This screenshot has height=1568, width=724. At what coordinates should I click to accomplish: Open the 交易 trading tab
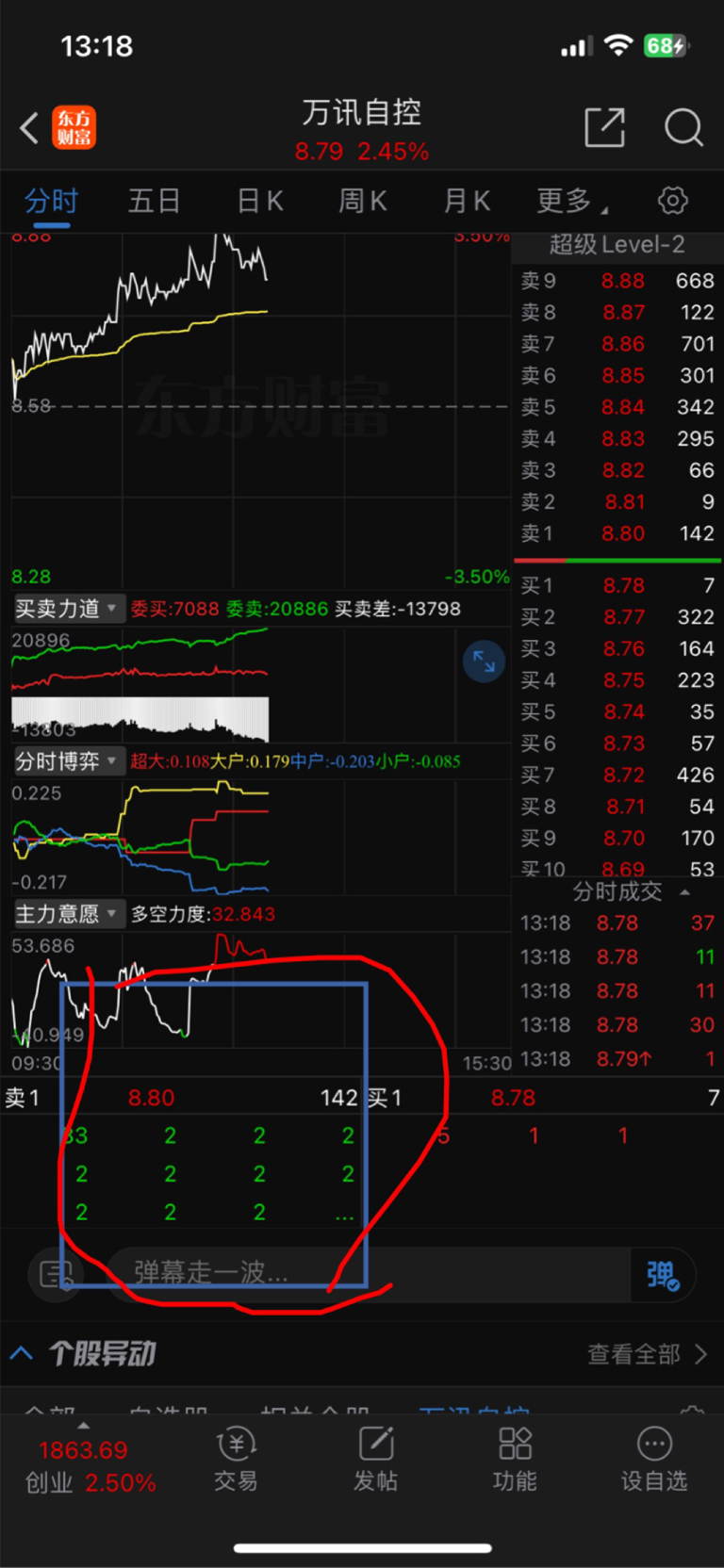click(236, 1461)
